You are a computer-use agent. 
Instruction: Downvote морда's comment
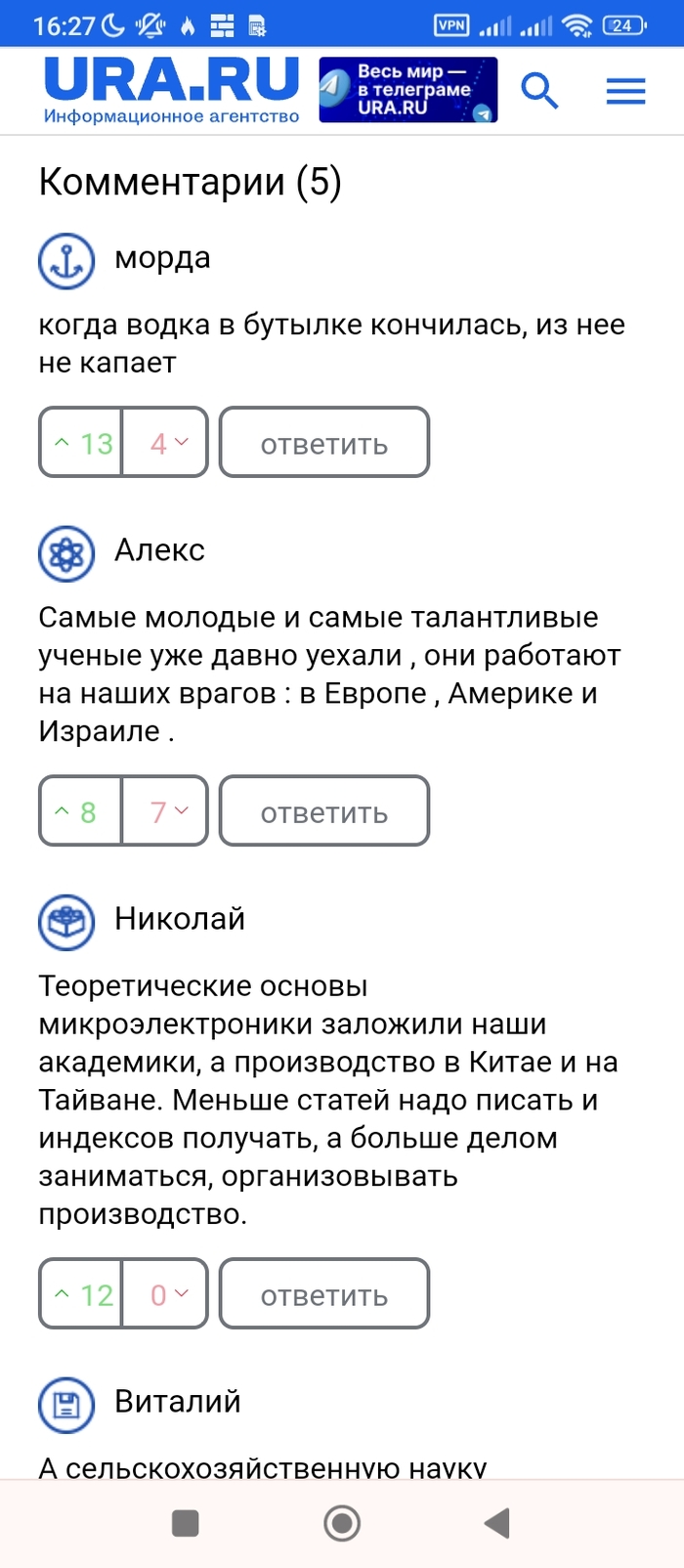tap(166, 443)
